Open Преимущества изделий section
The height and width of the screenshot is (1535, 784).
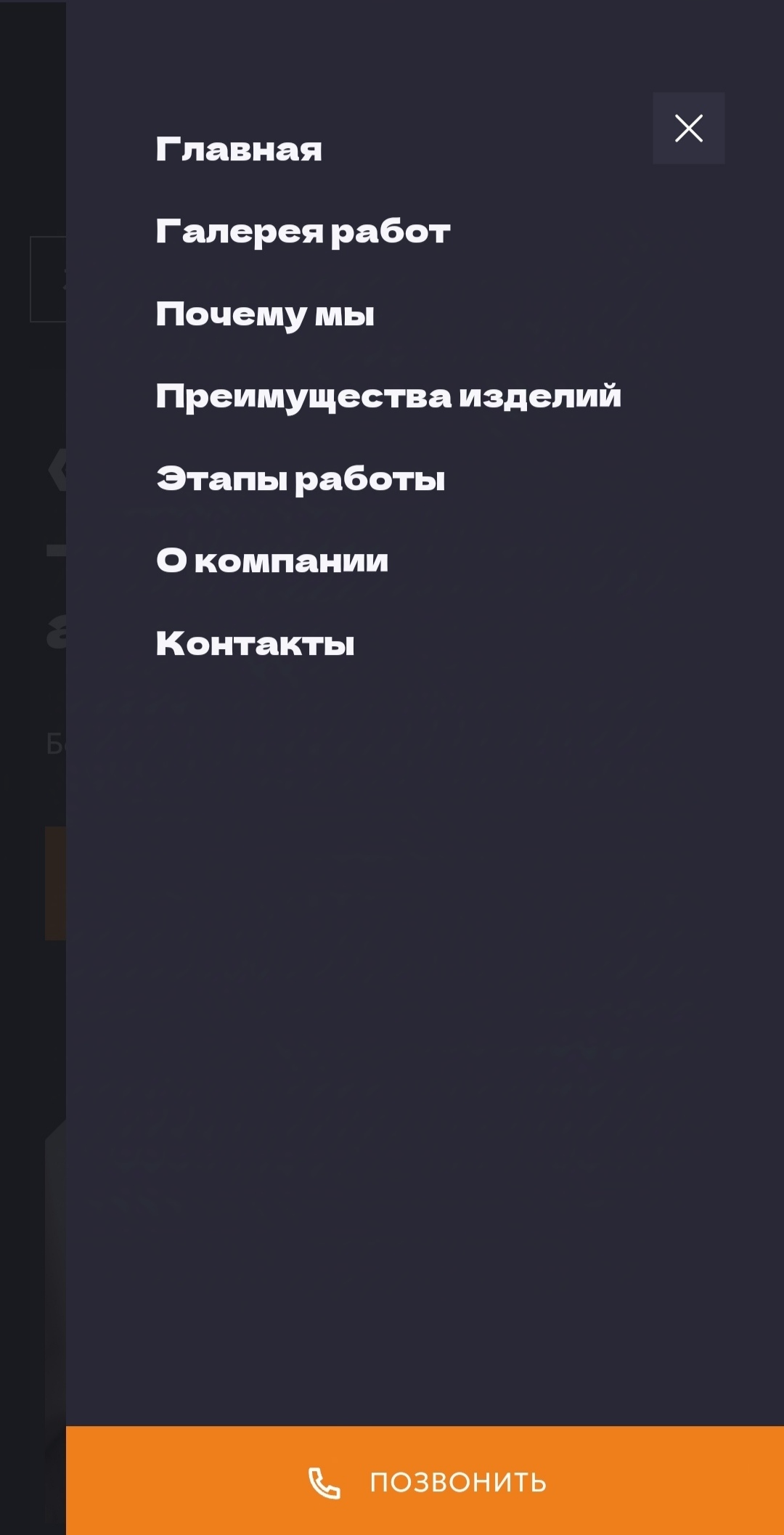click(x=388, y=396)
